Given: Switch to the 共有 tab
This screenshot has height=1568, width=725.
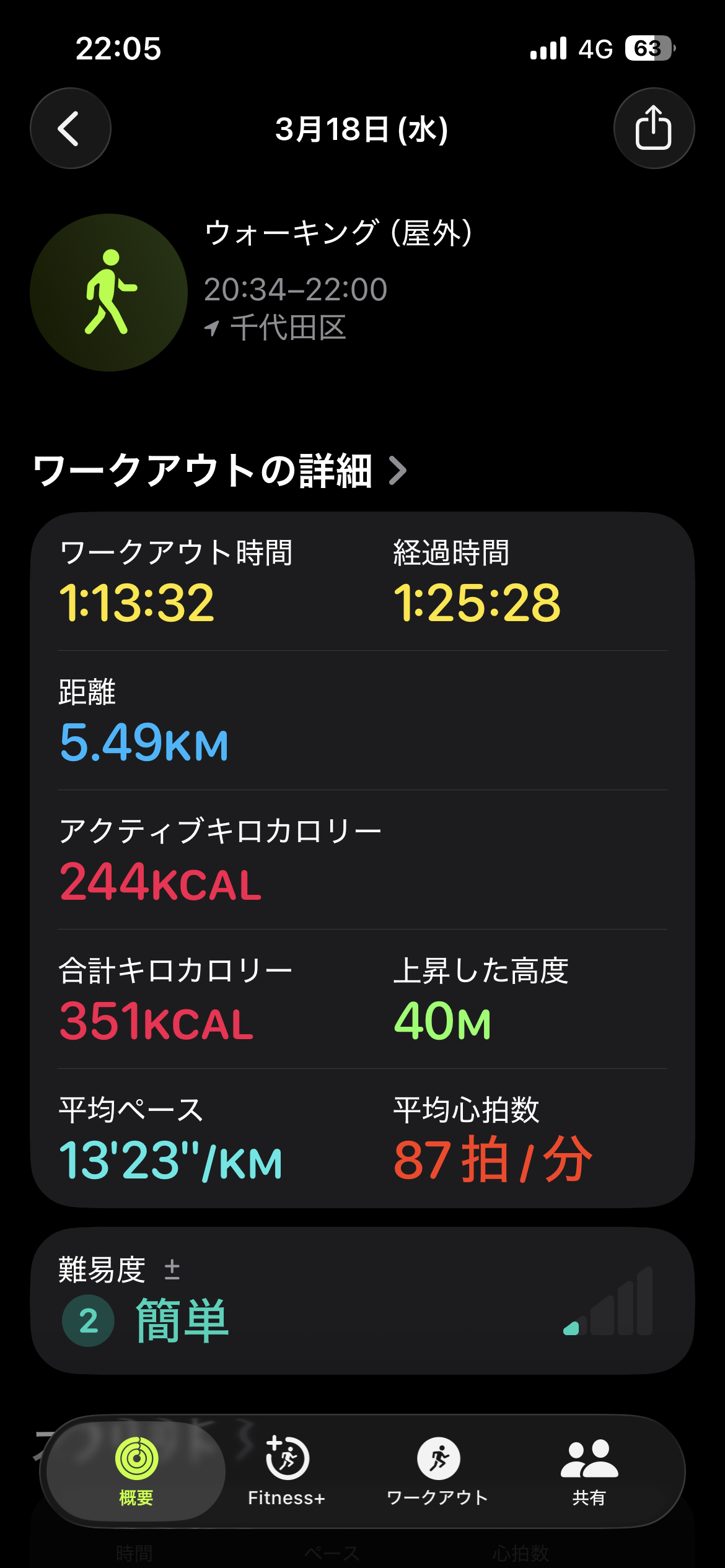Looking at the screenshot, I should (589, 1470).
